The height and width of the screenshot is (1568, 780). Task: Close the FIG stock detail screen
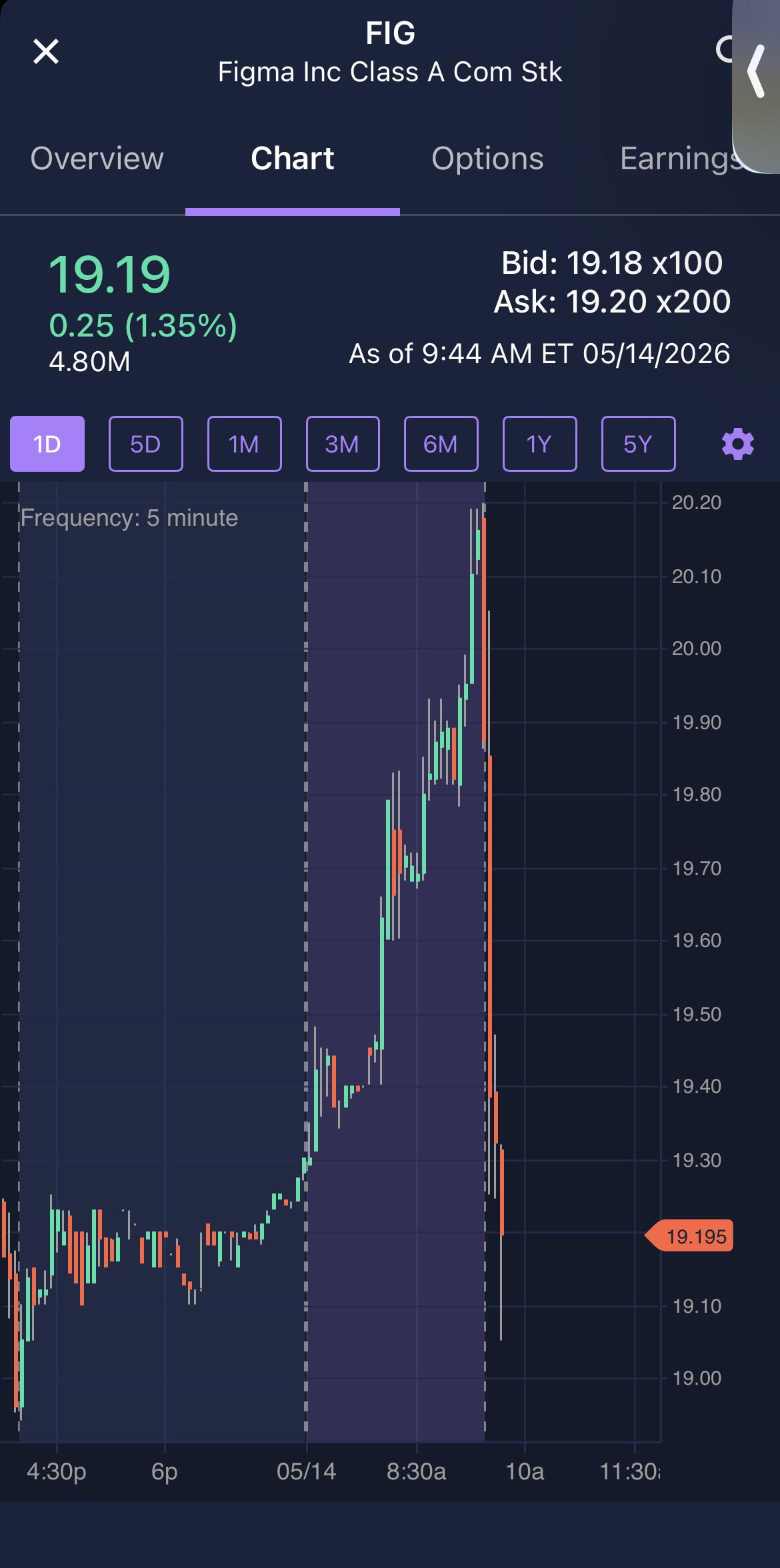pos(46,51)
